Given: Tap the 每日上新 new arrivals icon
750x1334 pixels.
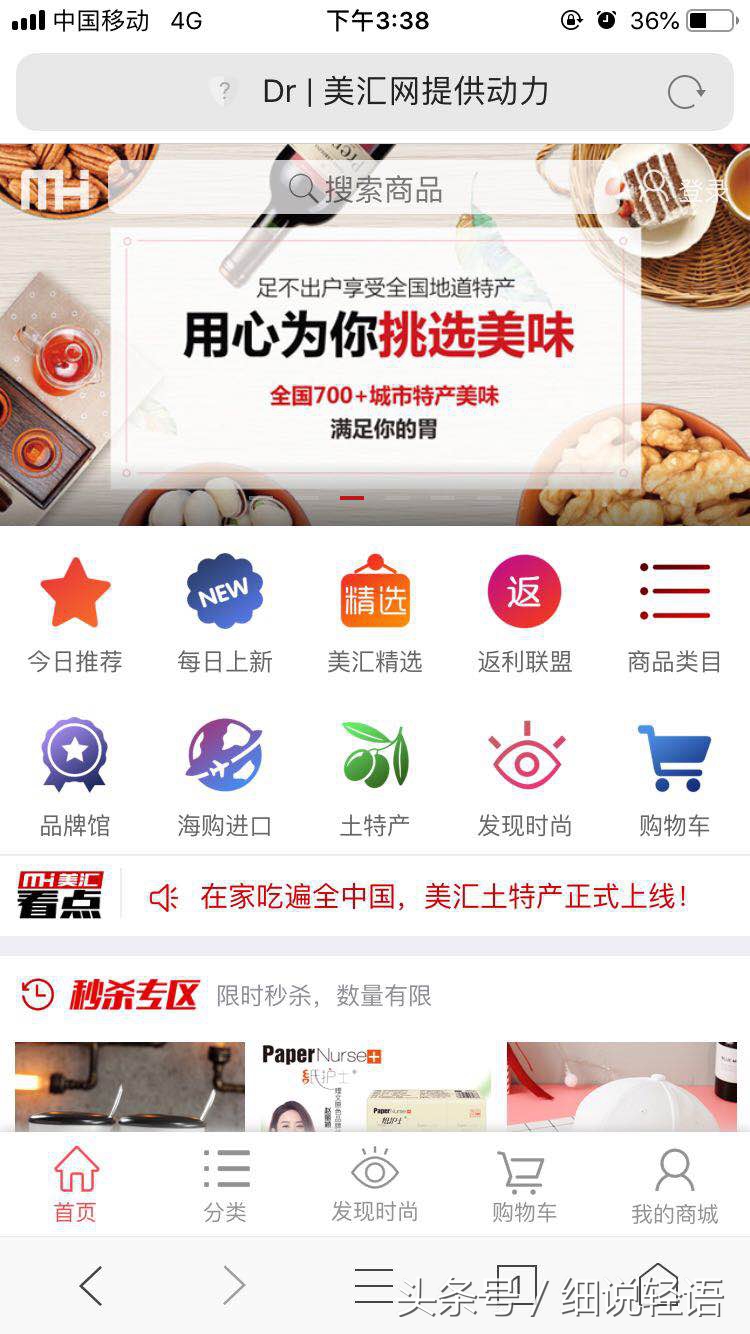Looking at the screenshot, I should tap(225, 591).
